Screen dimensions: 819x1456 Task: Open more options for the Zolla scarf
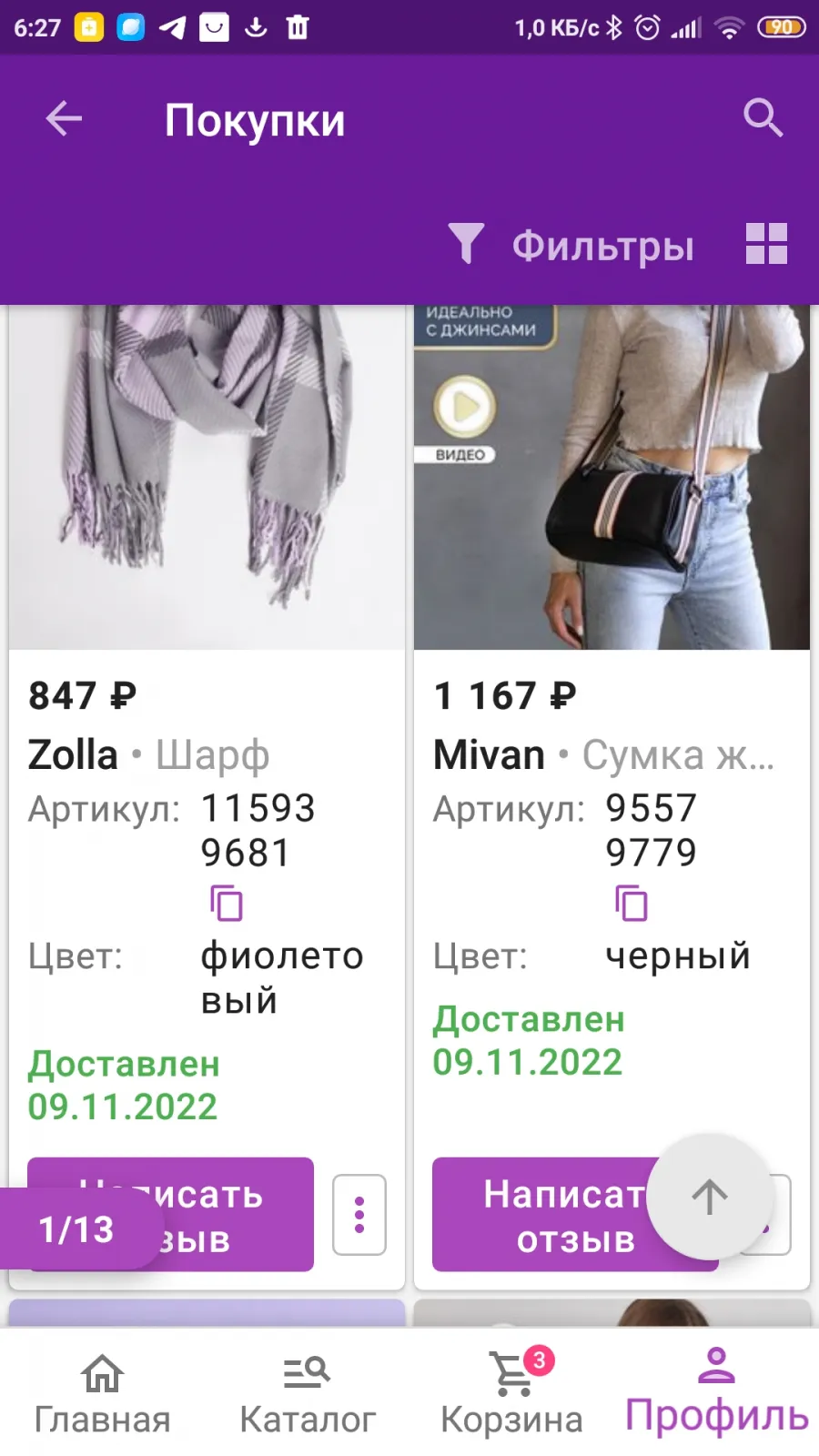coord(359,1215)
